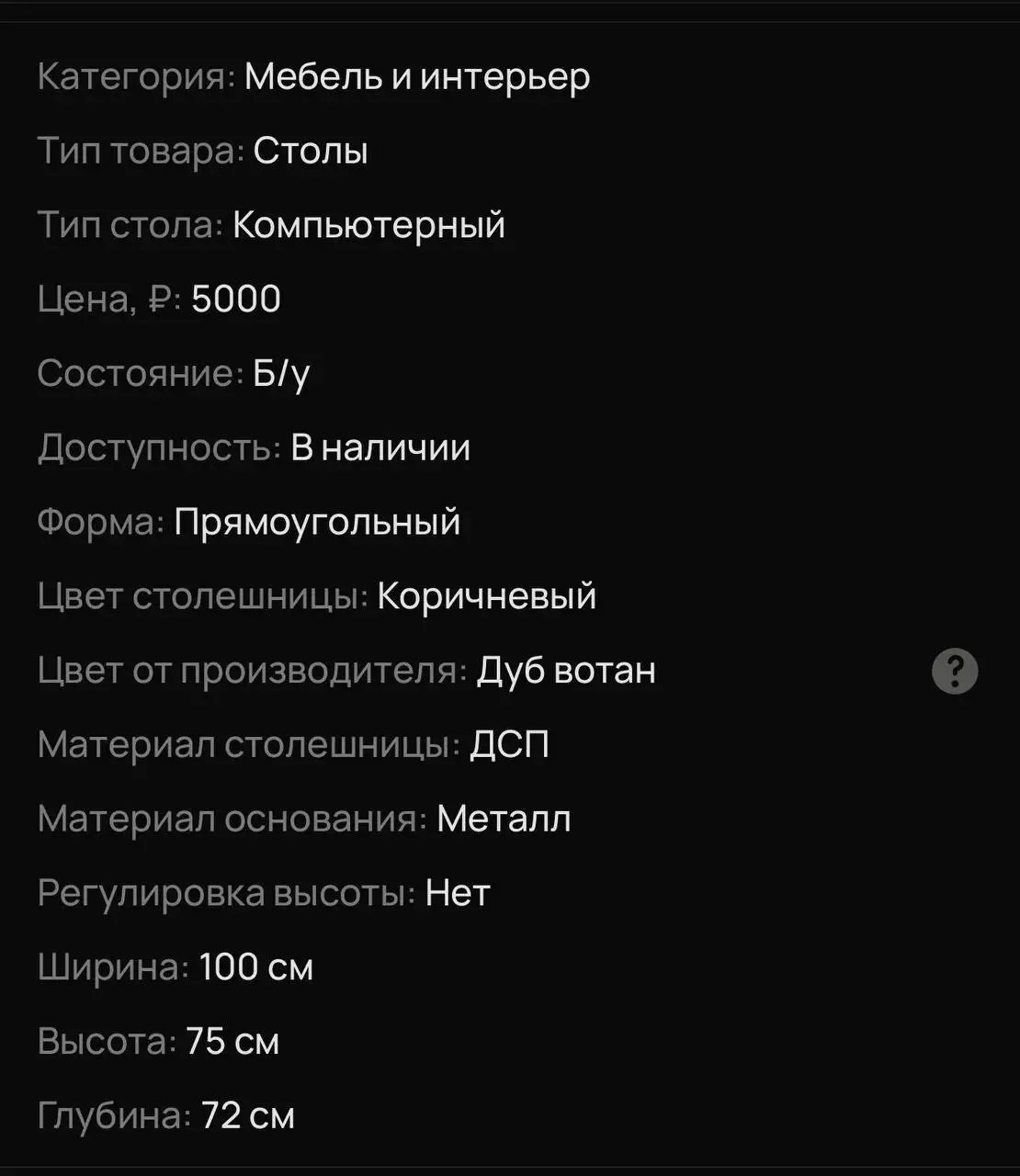This screenshot has width=1020, height=1176.
Task: Select base material Металл
Action: 504,819
